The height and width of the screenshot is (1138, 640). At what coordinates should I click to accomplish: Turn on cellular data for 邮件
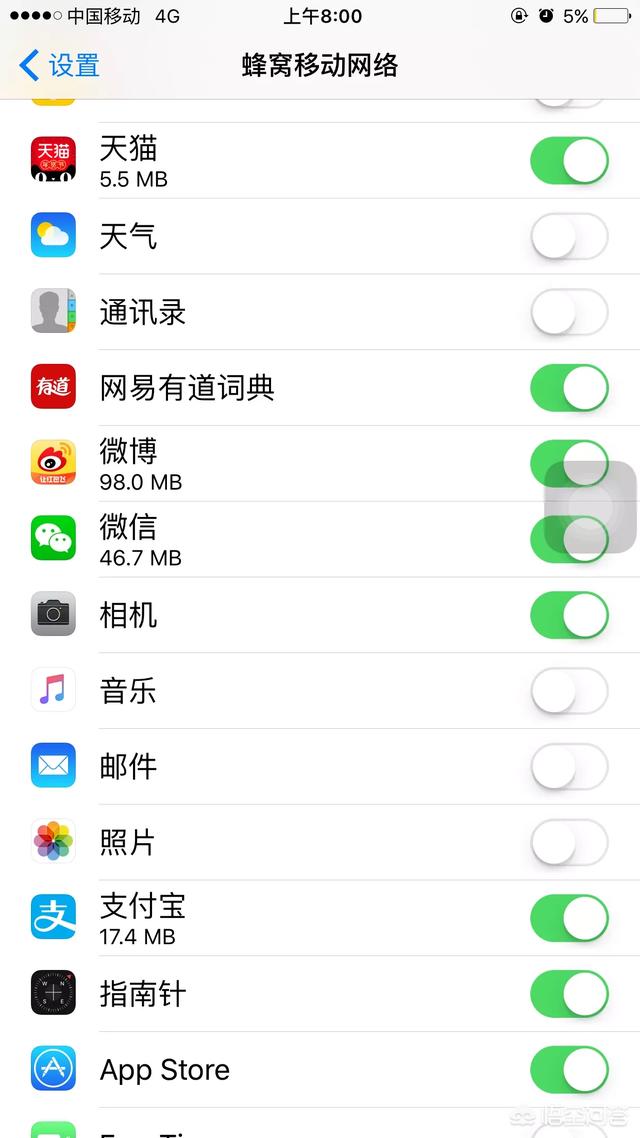click(x=569, y=767)
